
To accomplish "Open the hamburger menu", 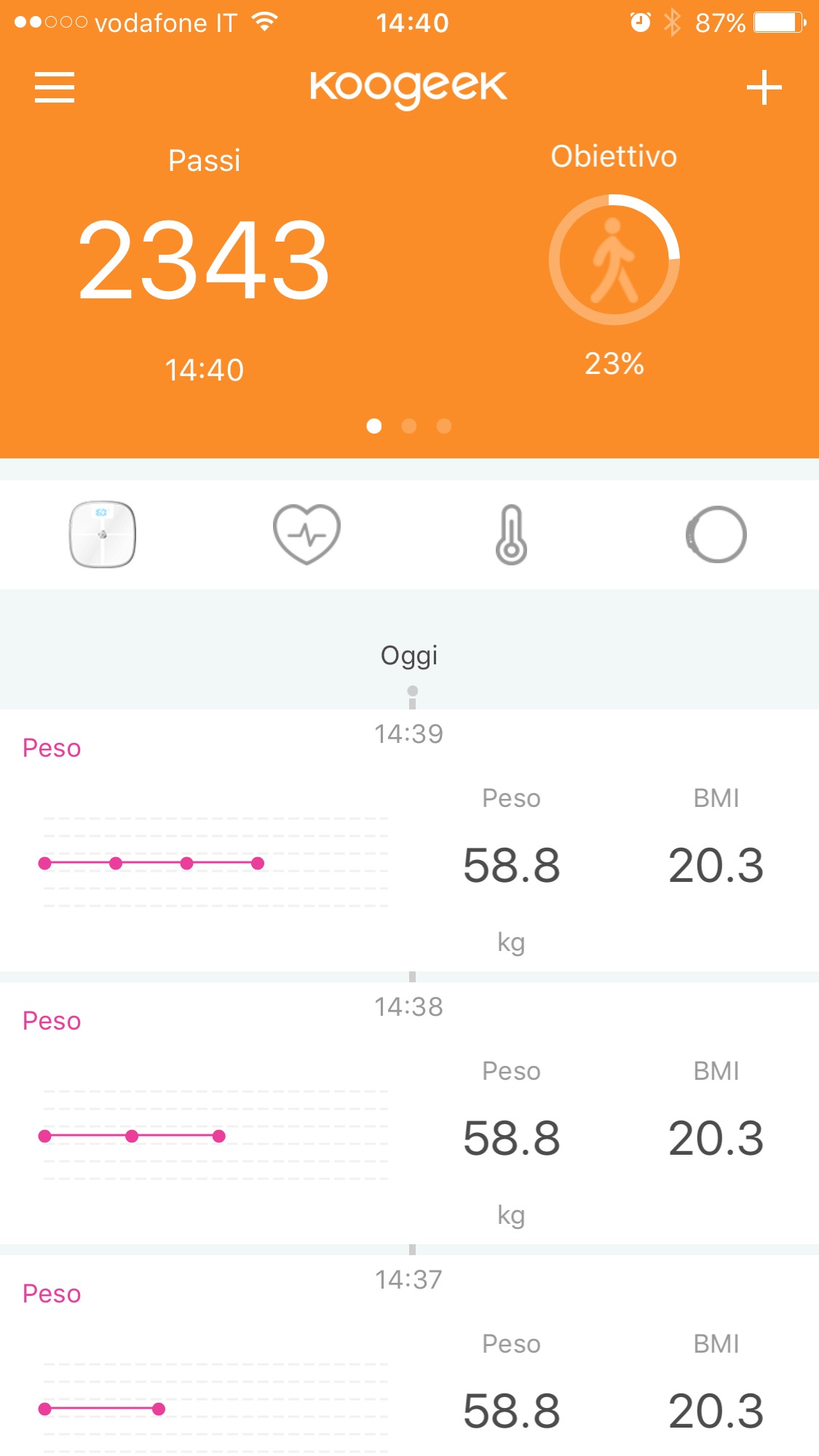I will (x=55, y=88).
